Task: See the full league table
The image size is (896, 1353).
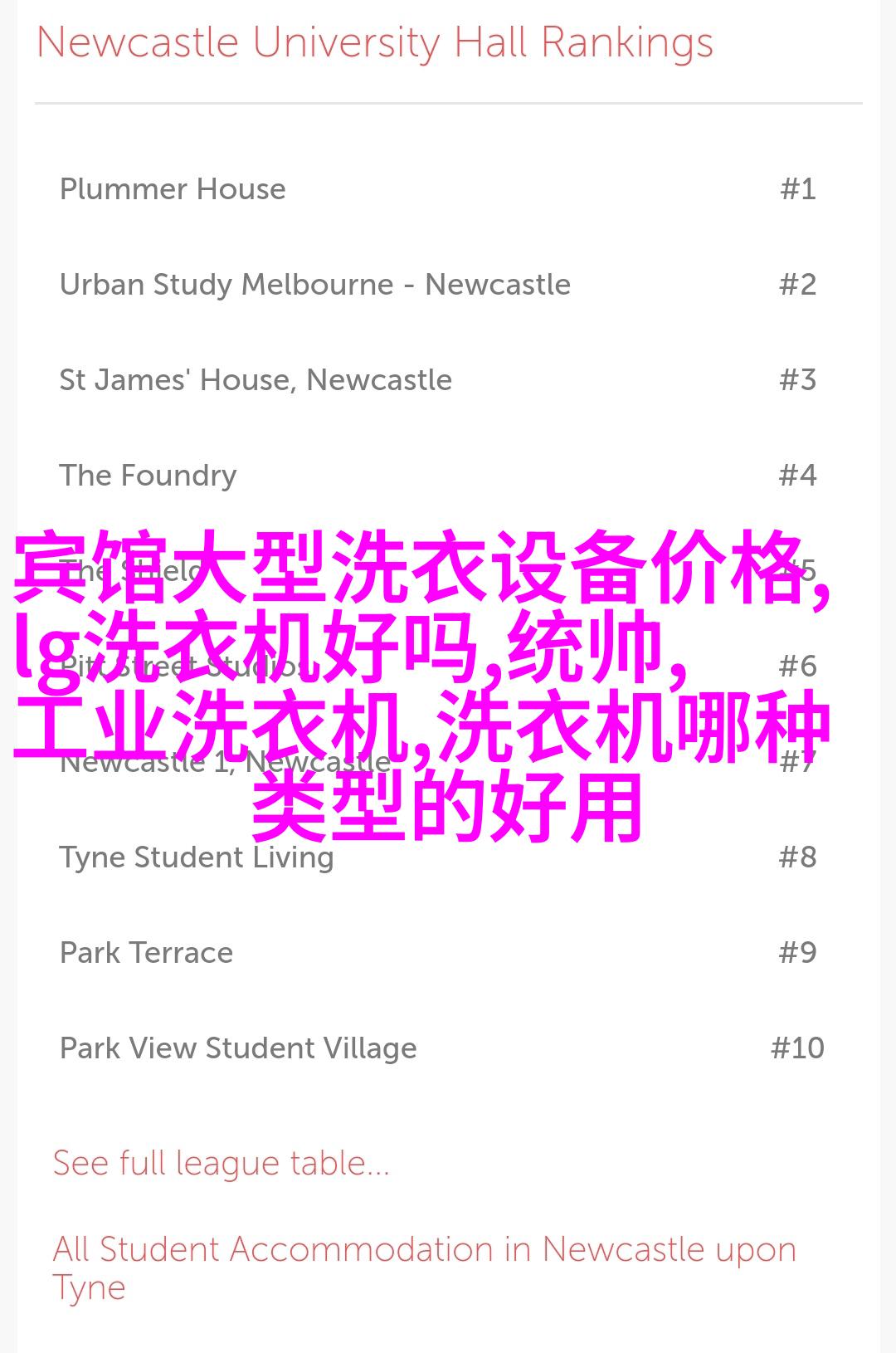Action: [x=221, y=1164]
